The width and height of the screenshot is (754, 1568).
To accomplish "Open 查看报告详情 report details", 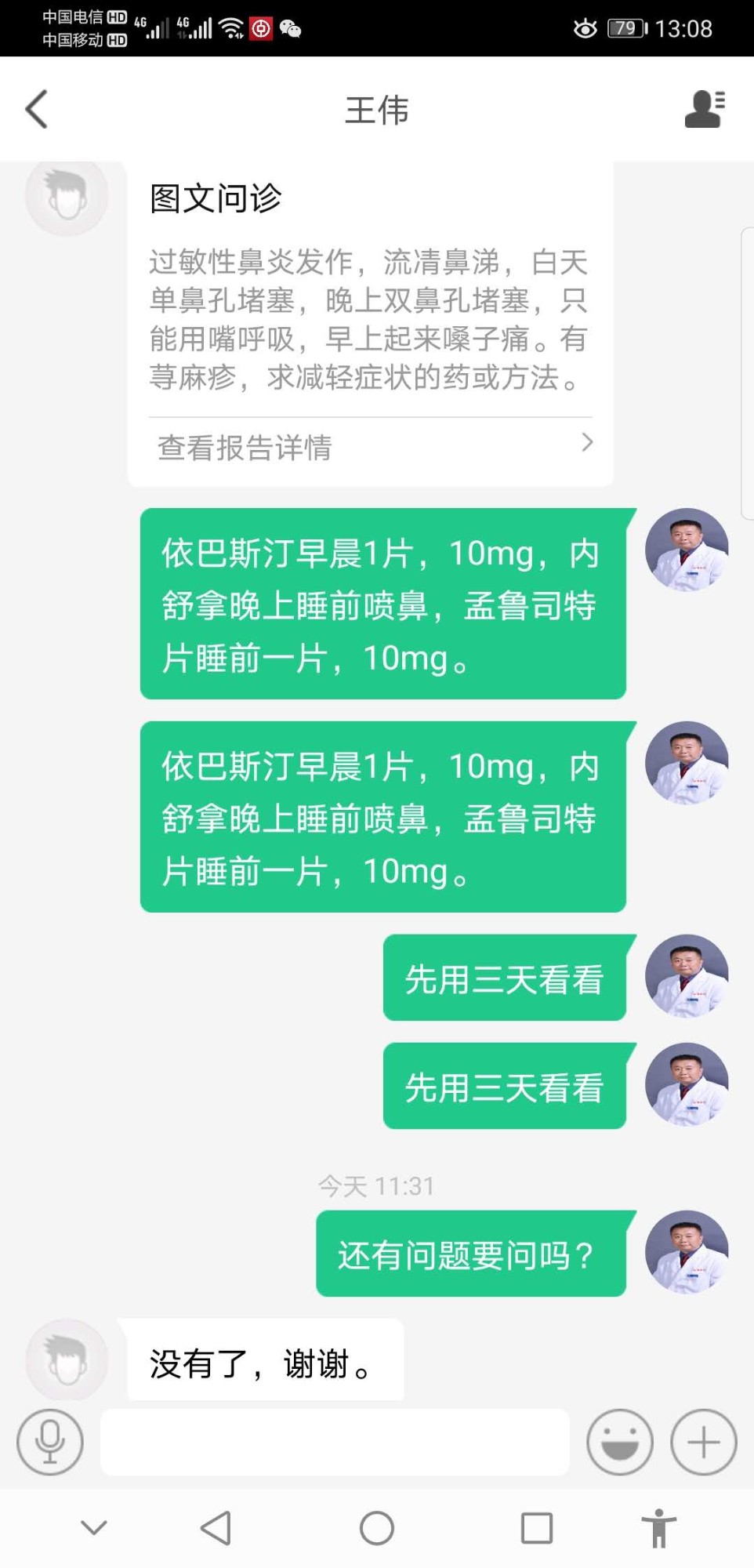I will coord(370,447).
